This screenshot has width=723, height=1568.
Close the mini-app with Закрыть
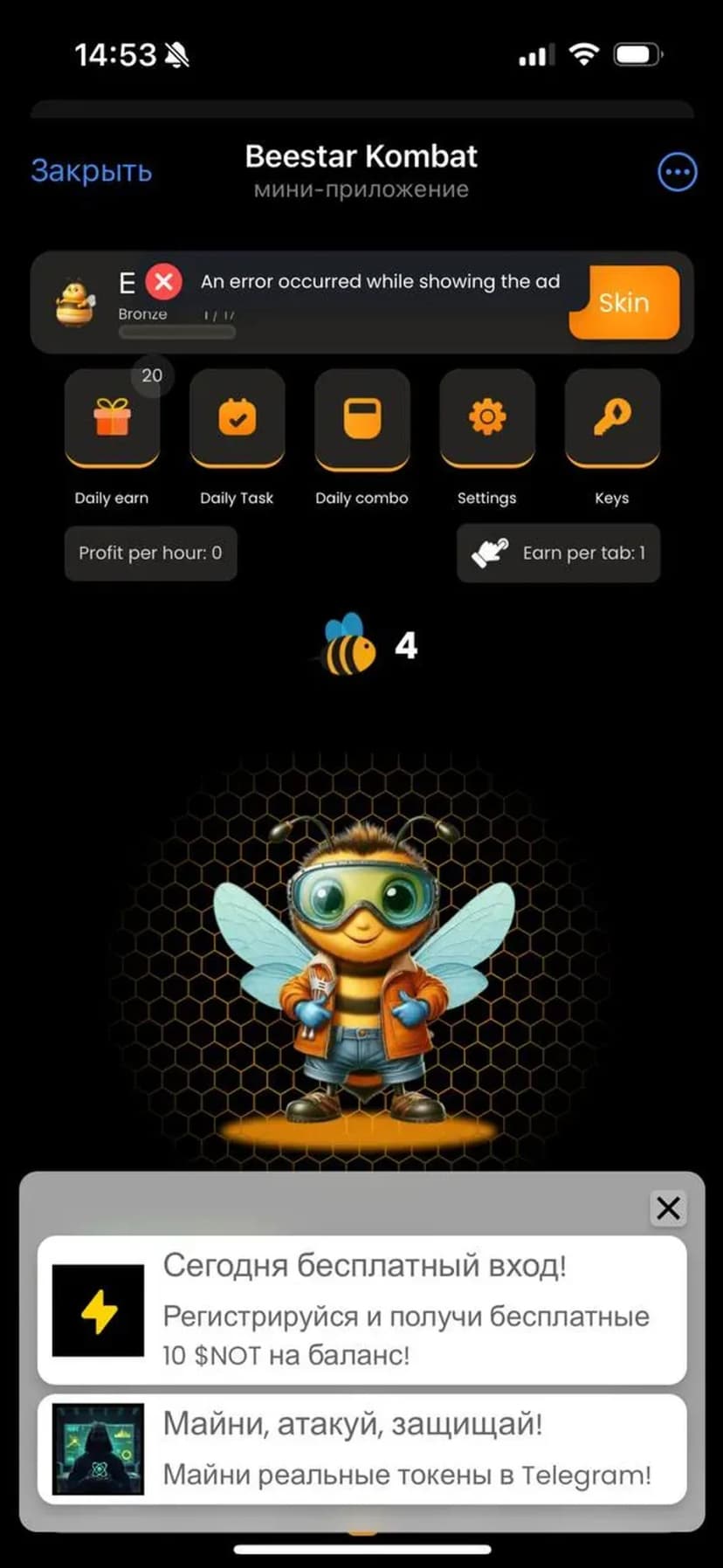[91, 170]
